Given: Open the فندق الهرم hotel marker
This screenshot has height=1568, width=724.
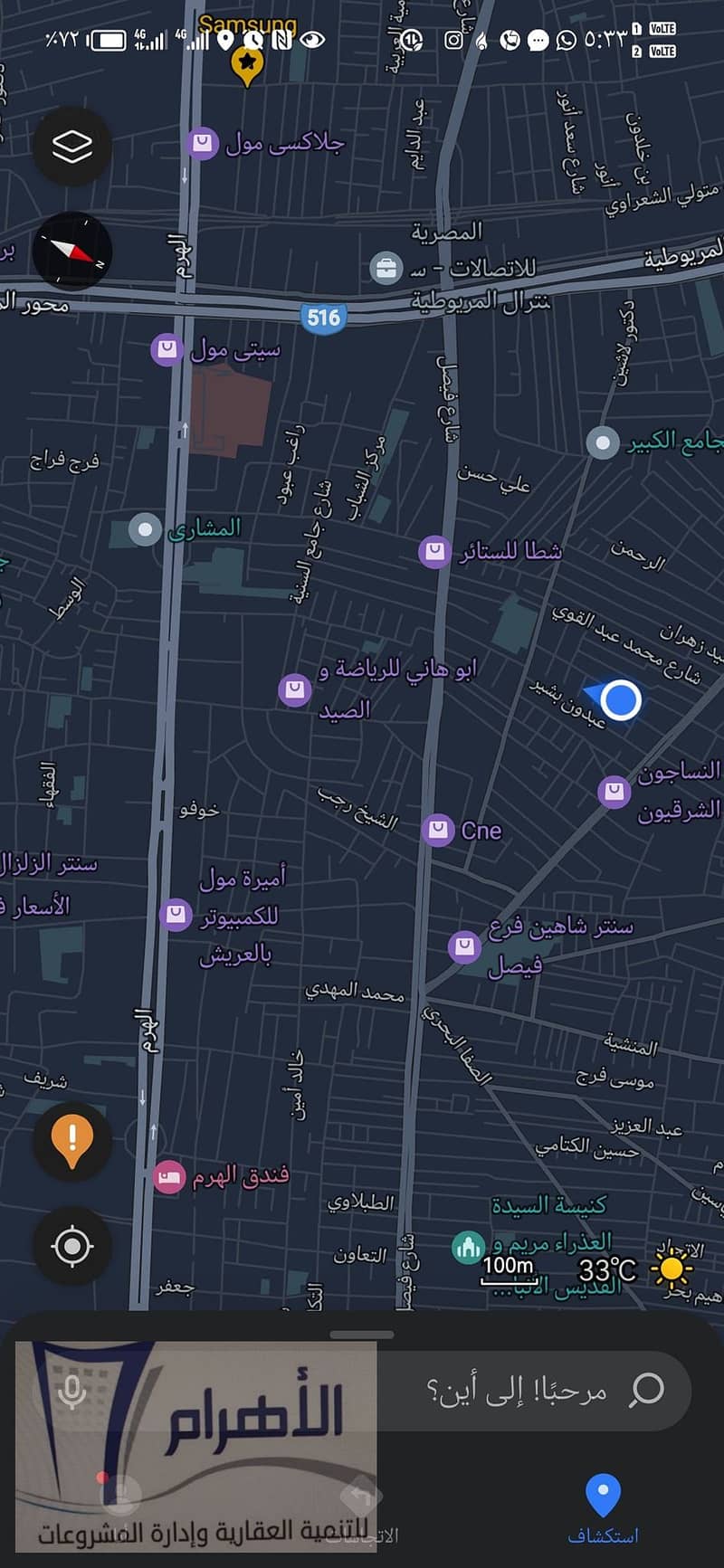Looking at the screenshot, I should [x=168, y=1177].
